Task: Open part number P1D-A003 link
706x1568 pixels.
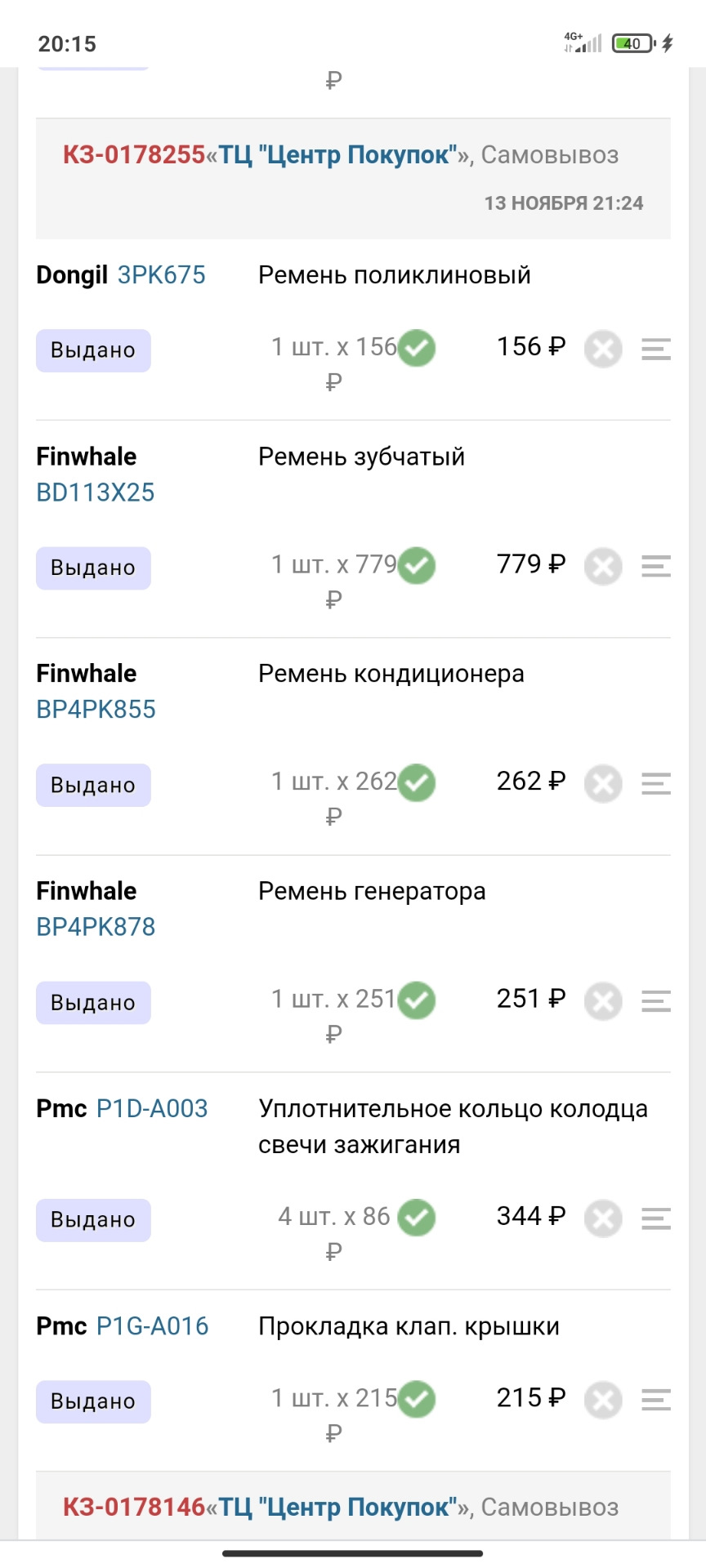Action: (152, 1108)
